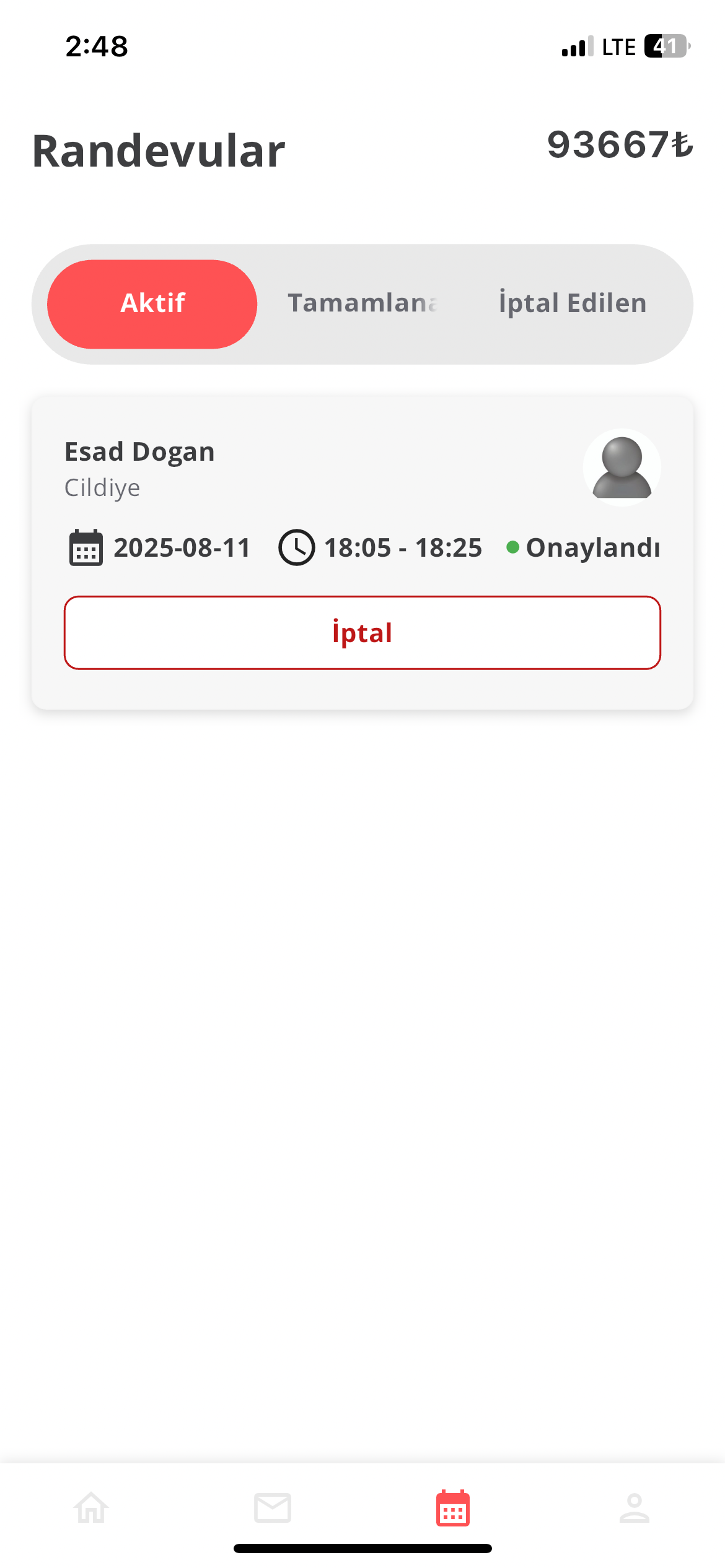725x1568 pixels.
Task: Switch to the Tamamlanan tab
Action: (362, 303)
